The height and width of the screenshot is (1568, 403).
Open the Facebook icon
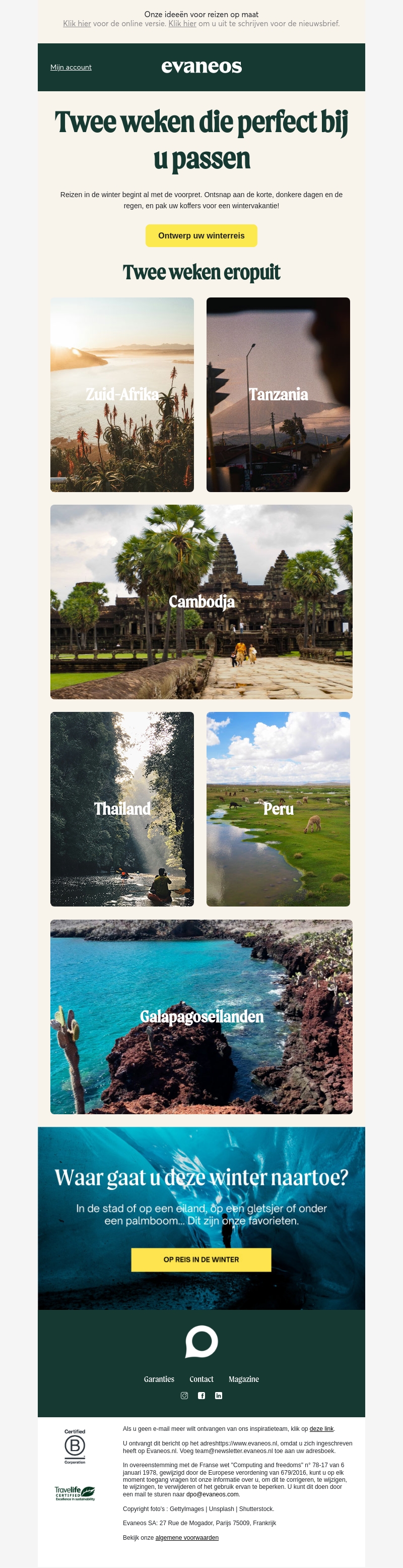pos(201,1395)
